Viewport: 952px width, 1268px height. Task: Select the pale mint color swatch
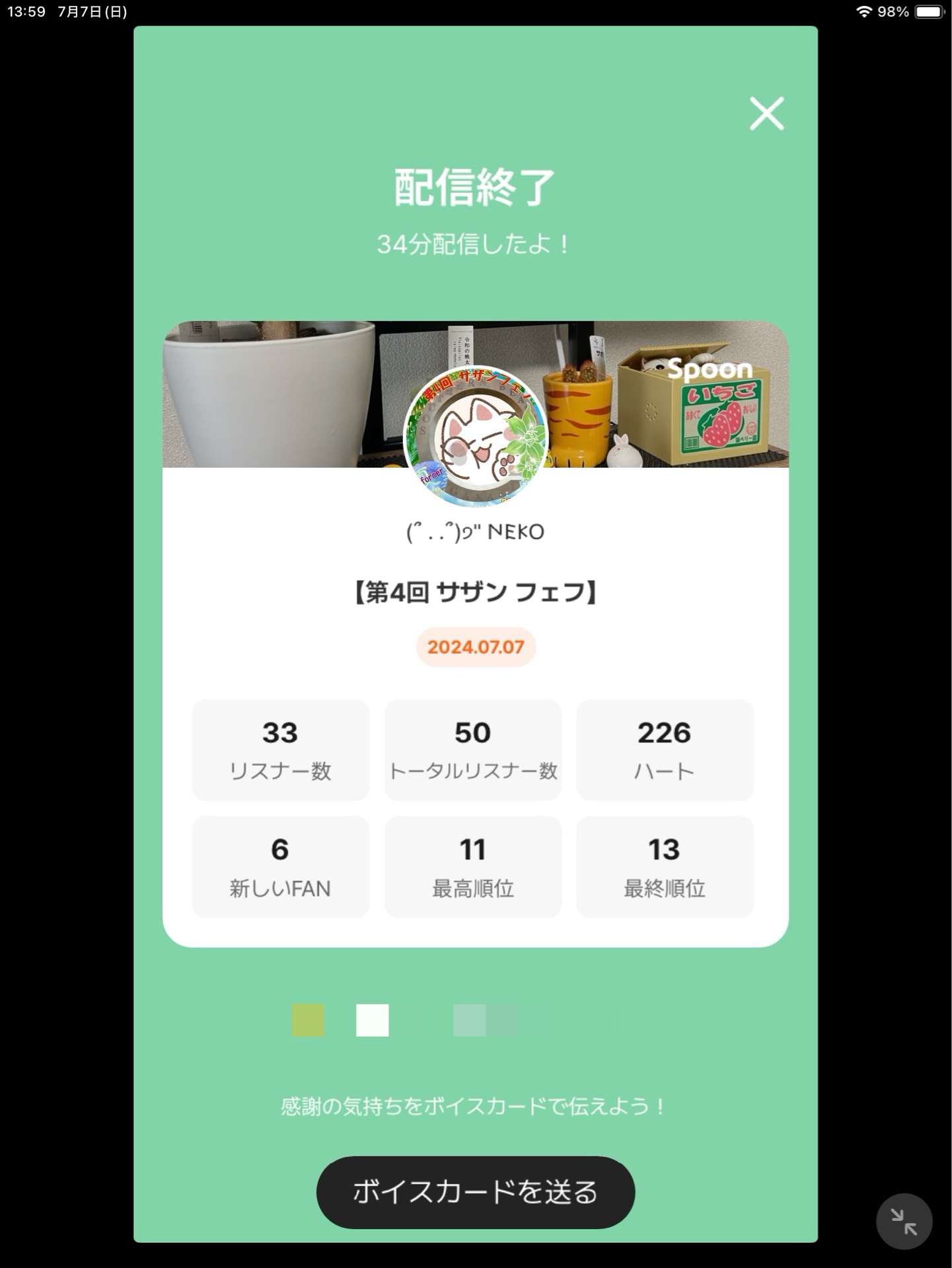(x=469, y=1020)
